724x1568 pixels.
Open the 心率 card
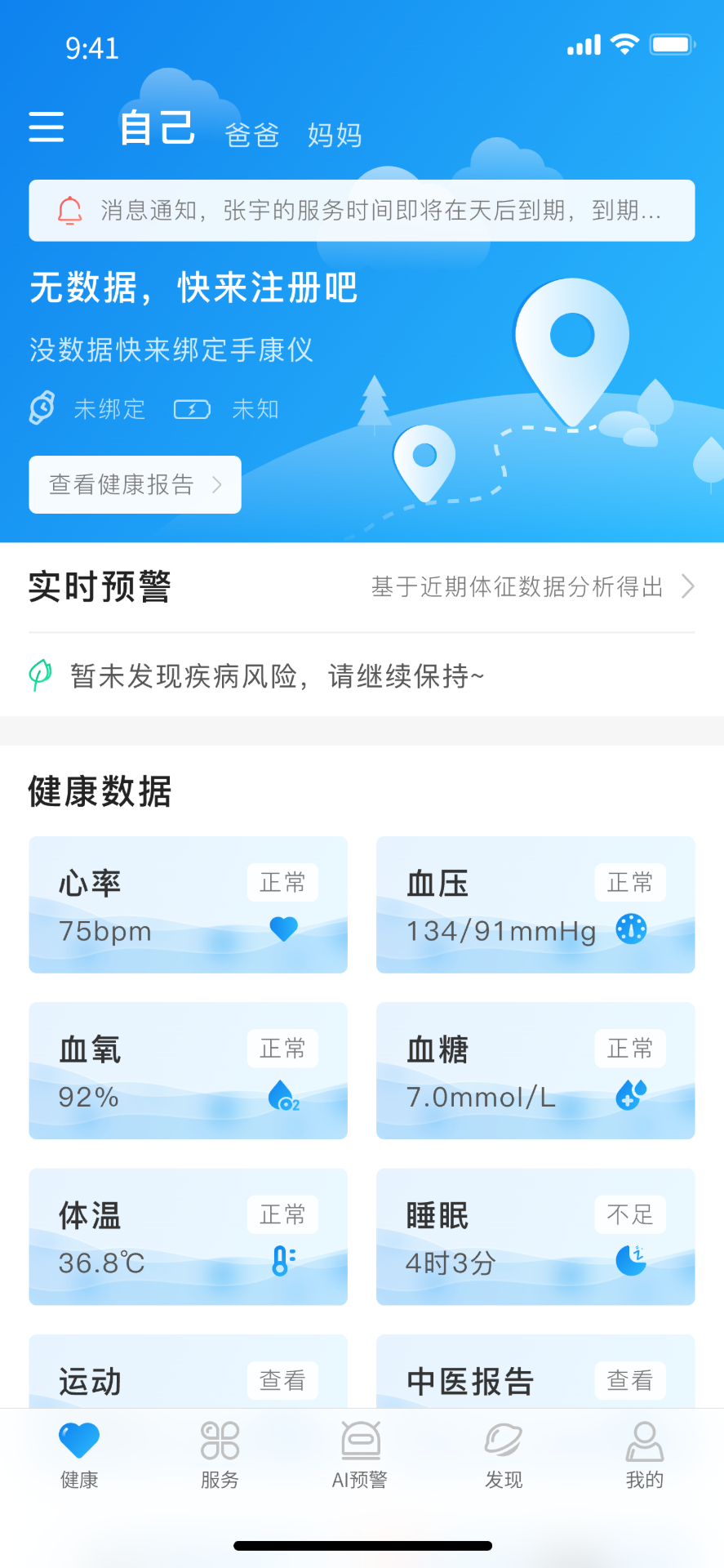click(x=188, y=904)
